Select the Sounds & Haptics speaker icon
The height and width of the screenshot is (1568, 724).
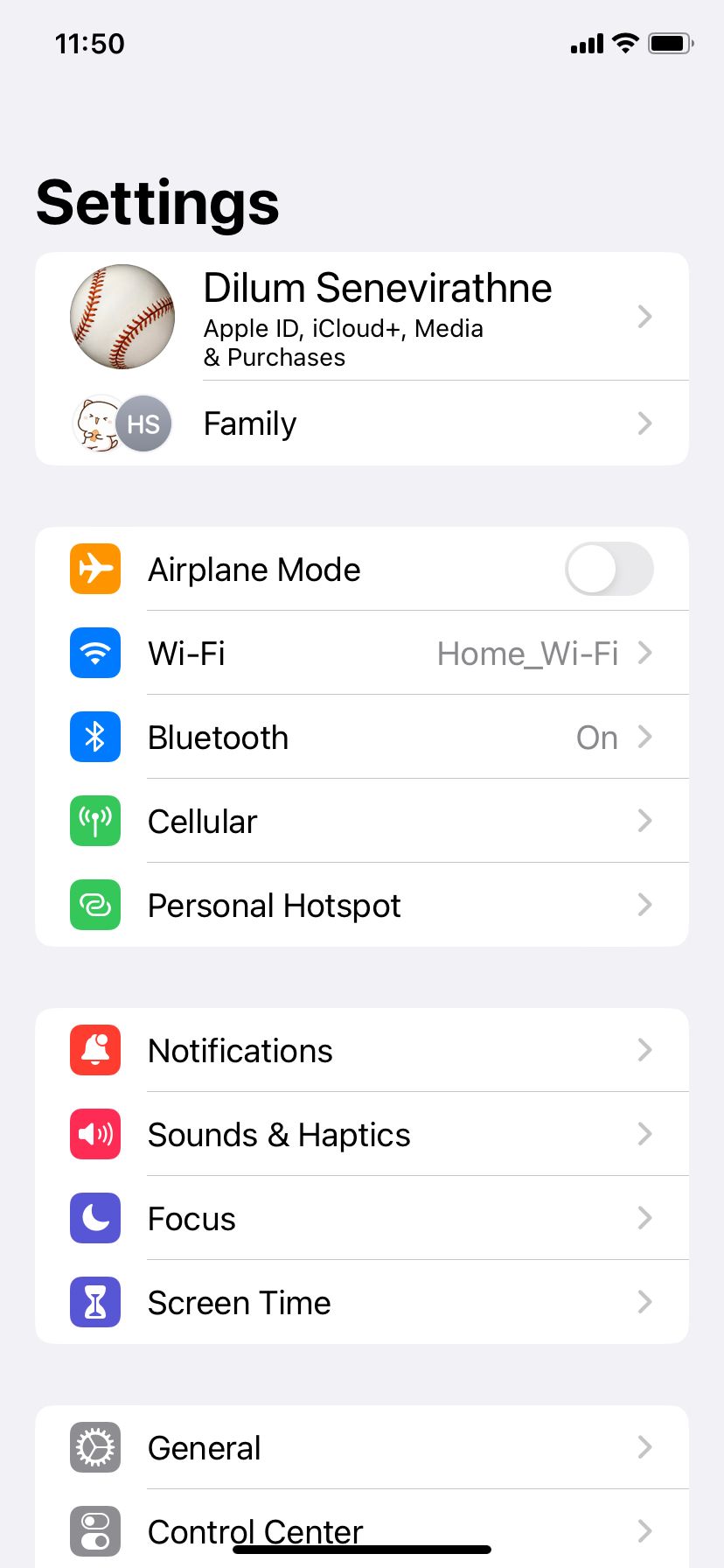[x=94, y=1134]
